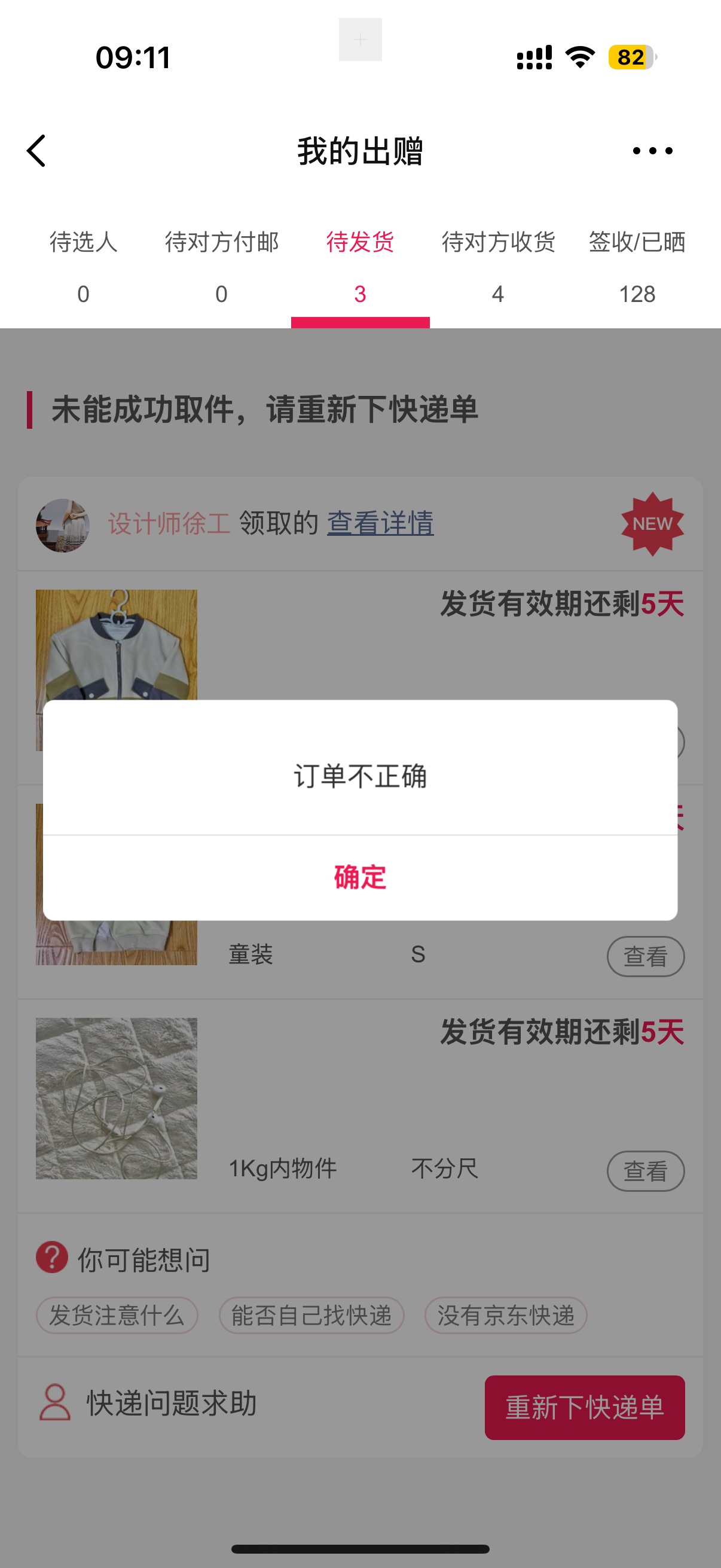Viewport: 721px width, 1568px height.
Task: Tap 重新下快递单 to reorder courier
Action: pyautogui.click(x=585, y=1407)
